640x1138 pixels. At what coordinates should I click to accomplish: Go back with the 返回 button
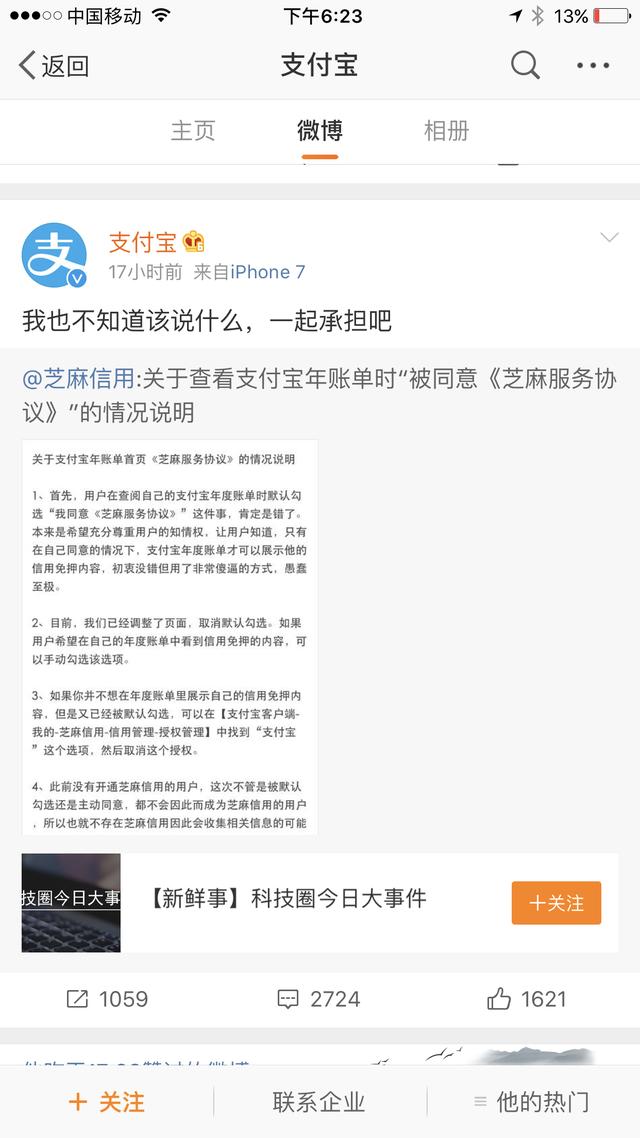[54, 66]
